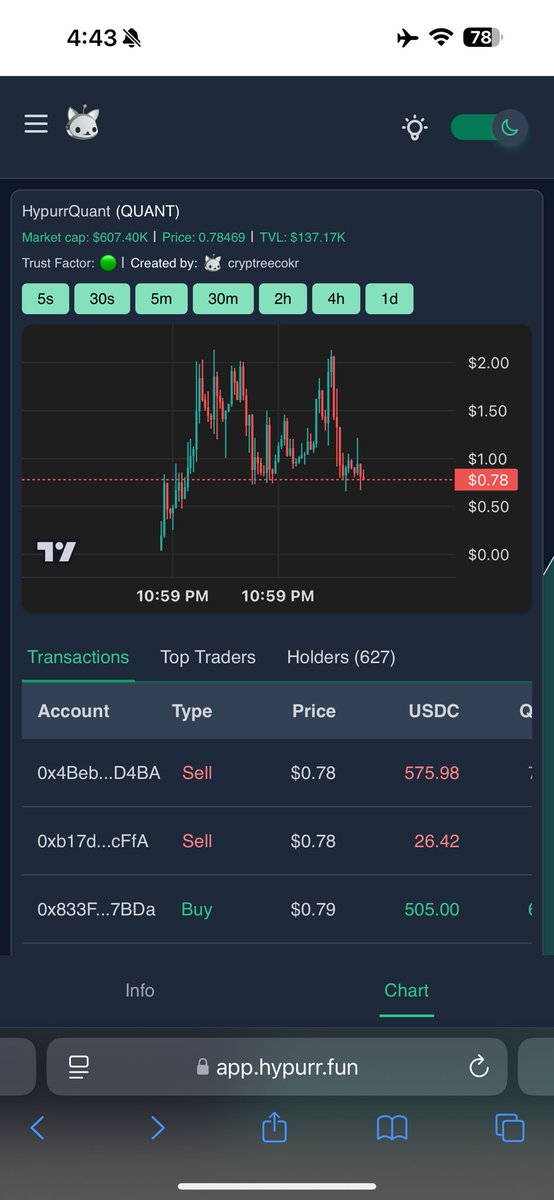The image size is (554, 1200).
Task: Switch to the Top Traders tab
Action: pos(208,657)
